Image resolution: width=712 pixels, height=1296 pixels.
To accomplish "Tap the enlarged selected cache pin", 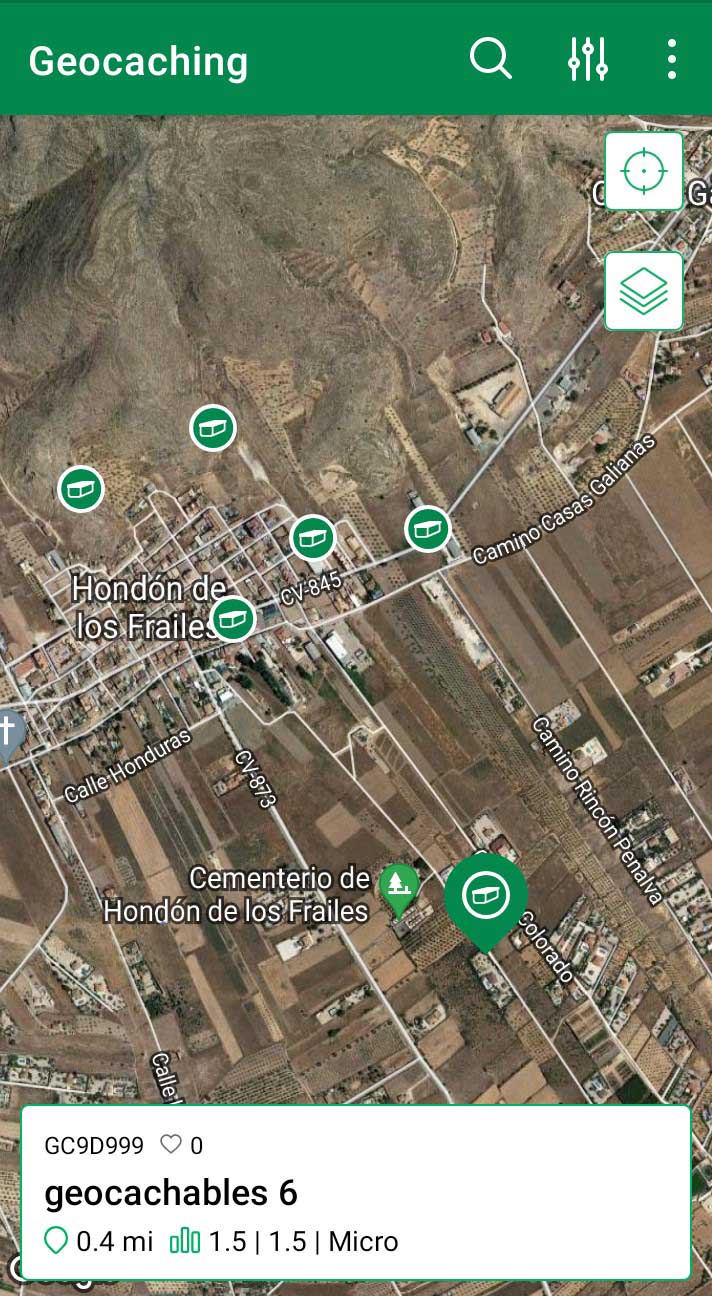I will 486,894.
